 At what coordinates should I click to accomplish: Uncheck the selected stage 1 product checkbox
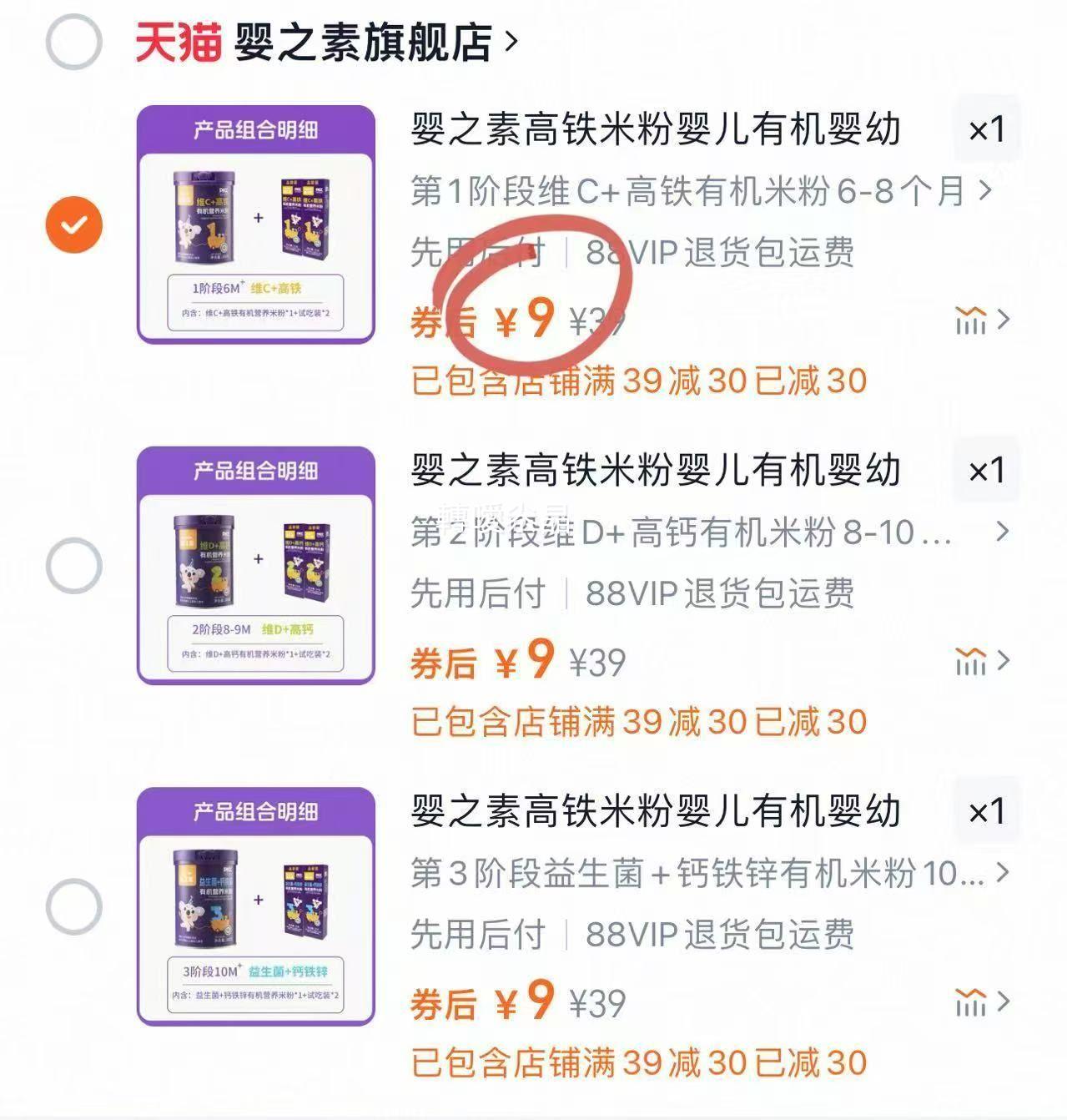point(74,223)
